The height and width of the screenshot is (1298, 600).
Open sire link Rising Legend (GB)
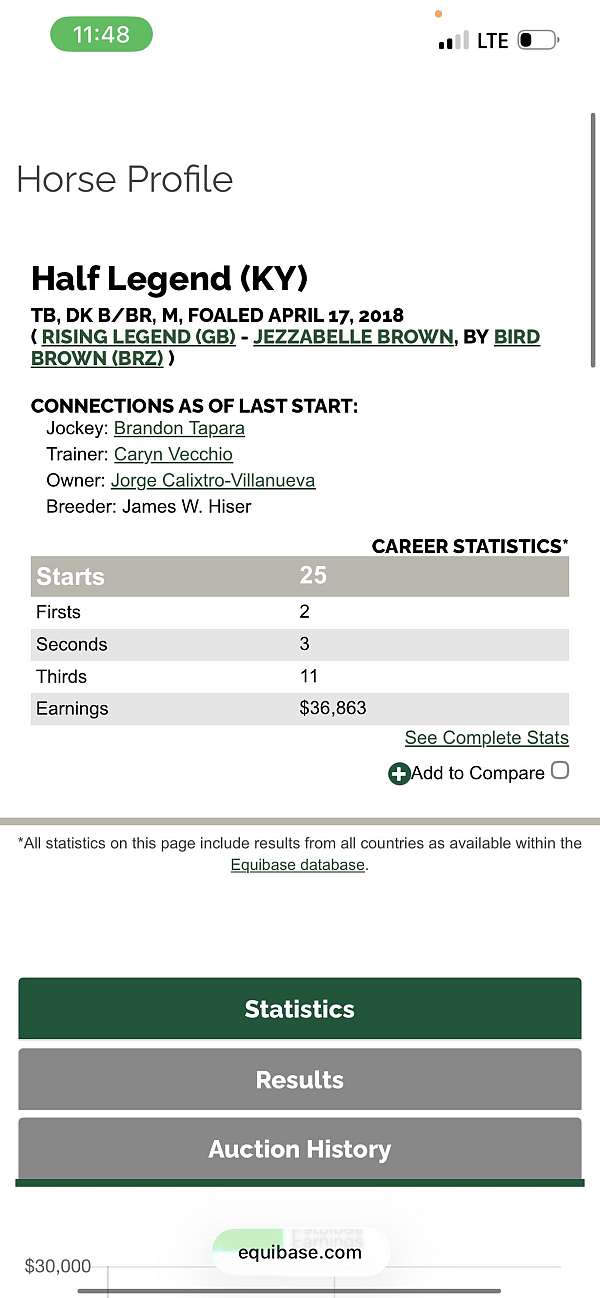[139, 337]
